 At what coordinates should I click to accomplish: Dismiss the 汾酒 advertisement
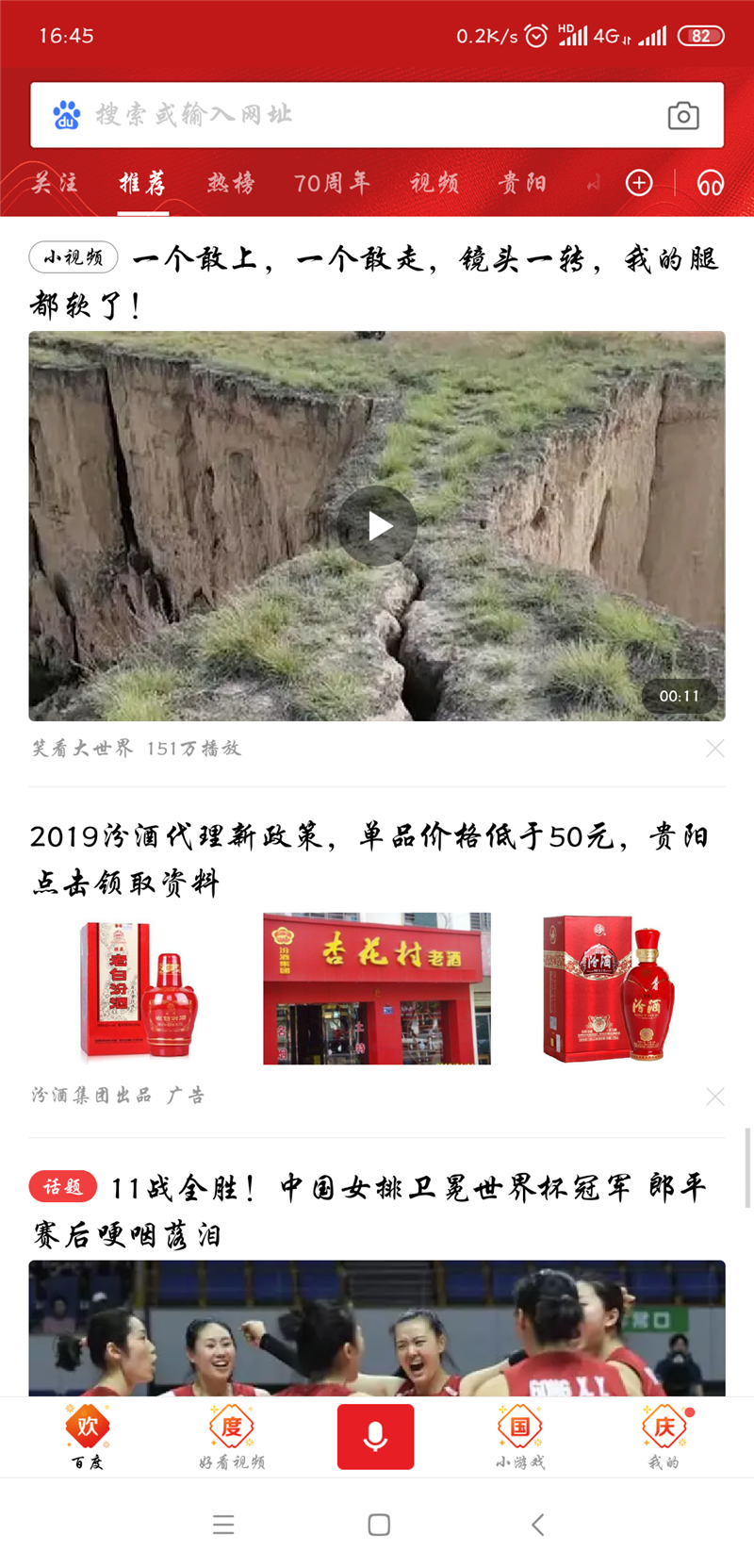point(715,1097)
